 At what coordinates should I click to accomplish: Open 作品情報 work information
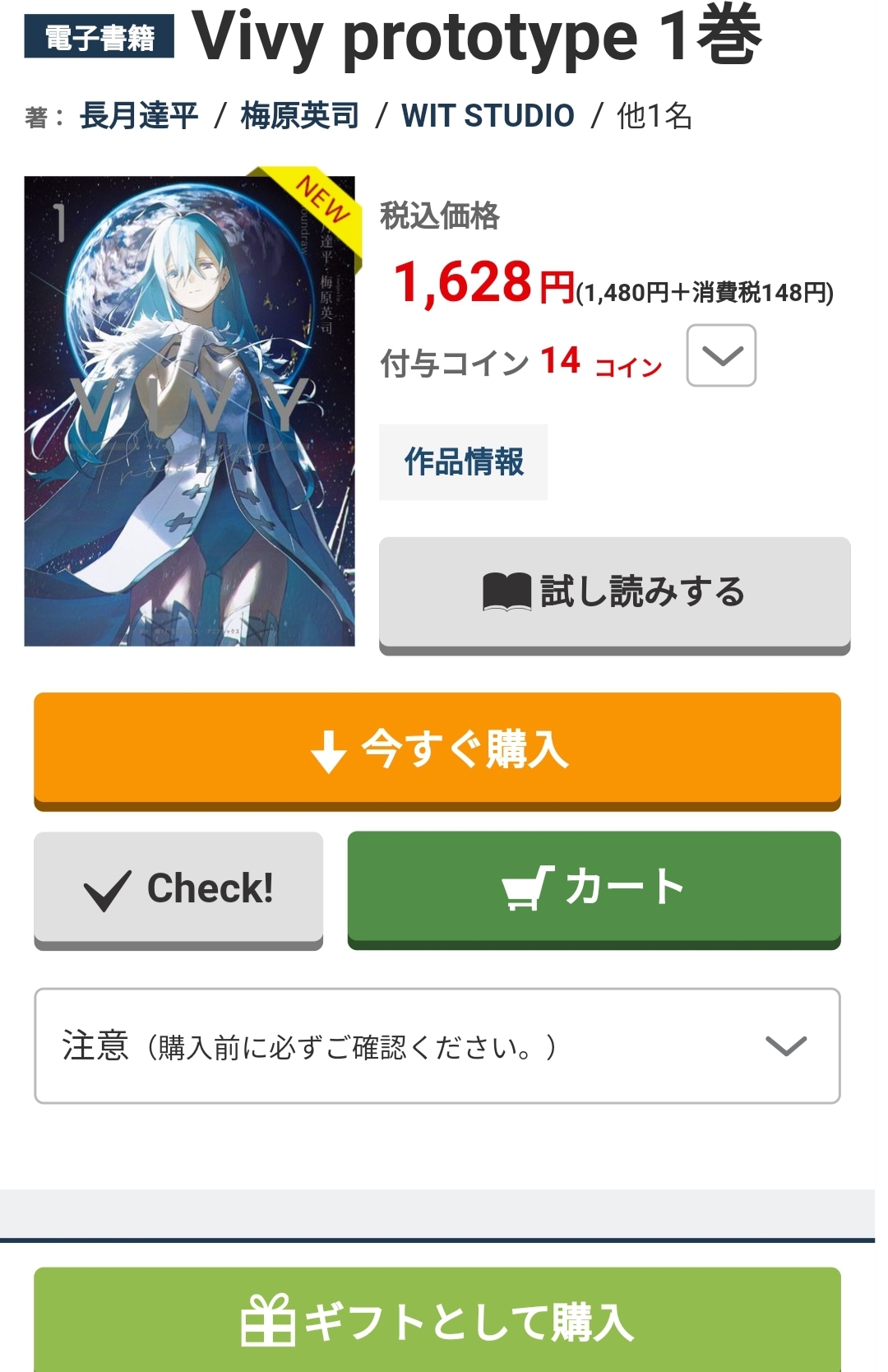pos(463,462)
